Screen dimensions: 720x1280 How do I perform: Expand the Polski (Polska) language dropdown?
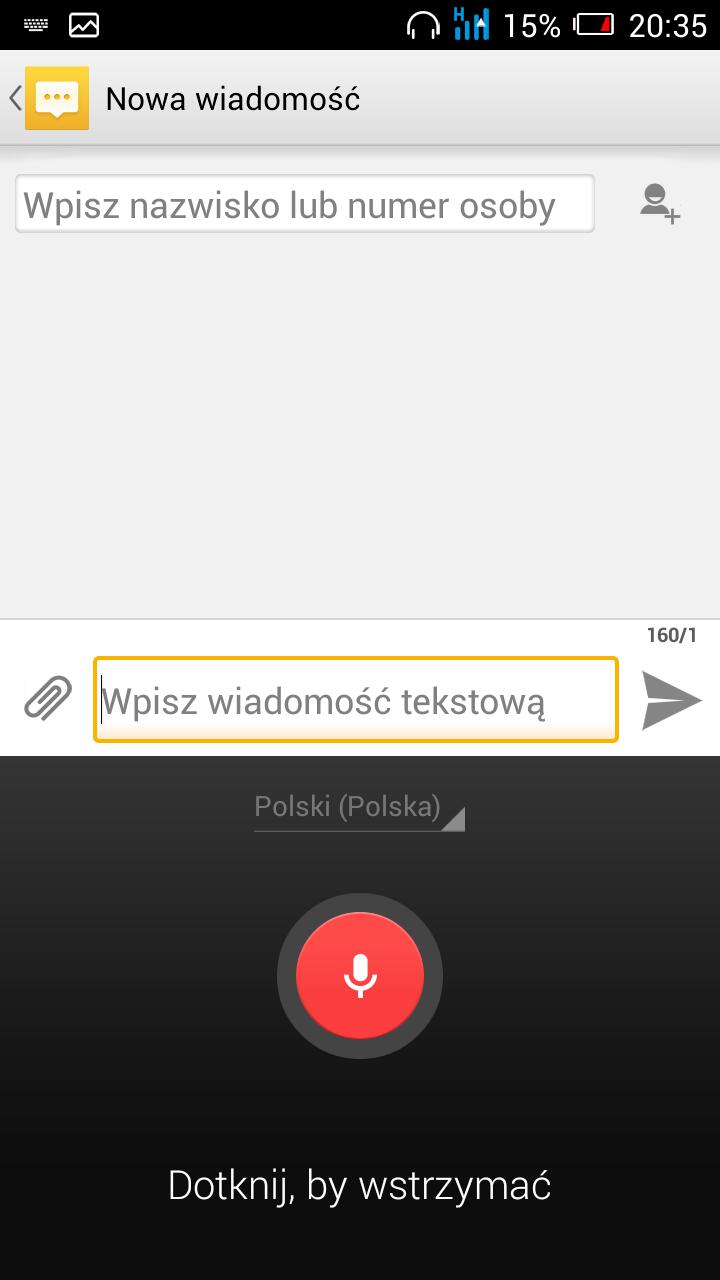pyautogui.click(x=359, y=808)
